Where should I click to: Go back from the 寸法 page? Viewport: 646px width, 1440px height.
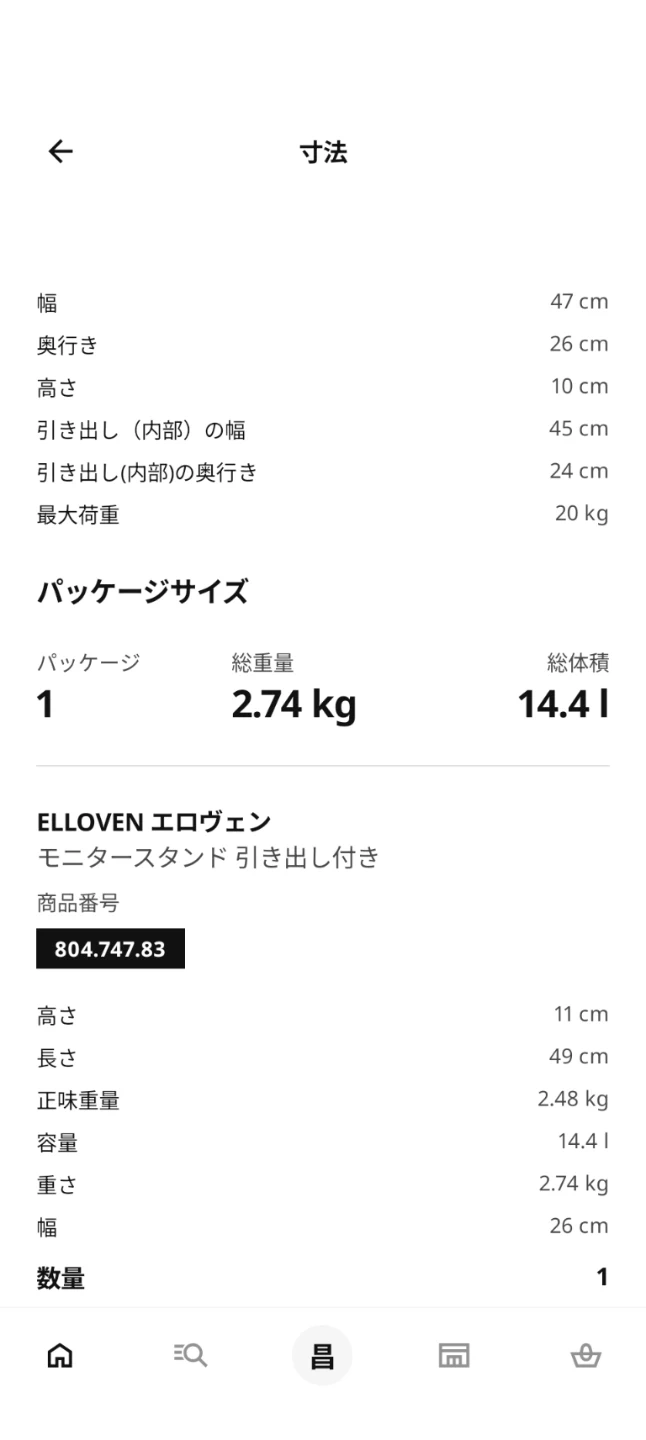coord(61,152)
